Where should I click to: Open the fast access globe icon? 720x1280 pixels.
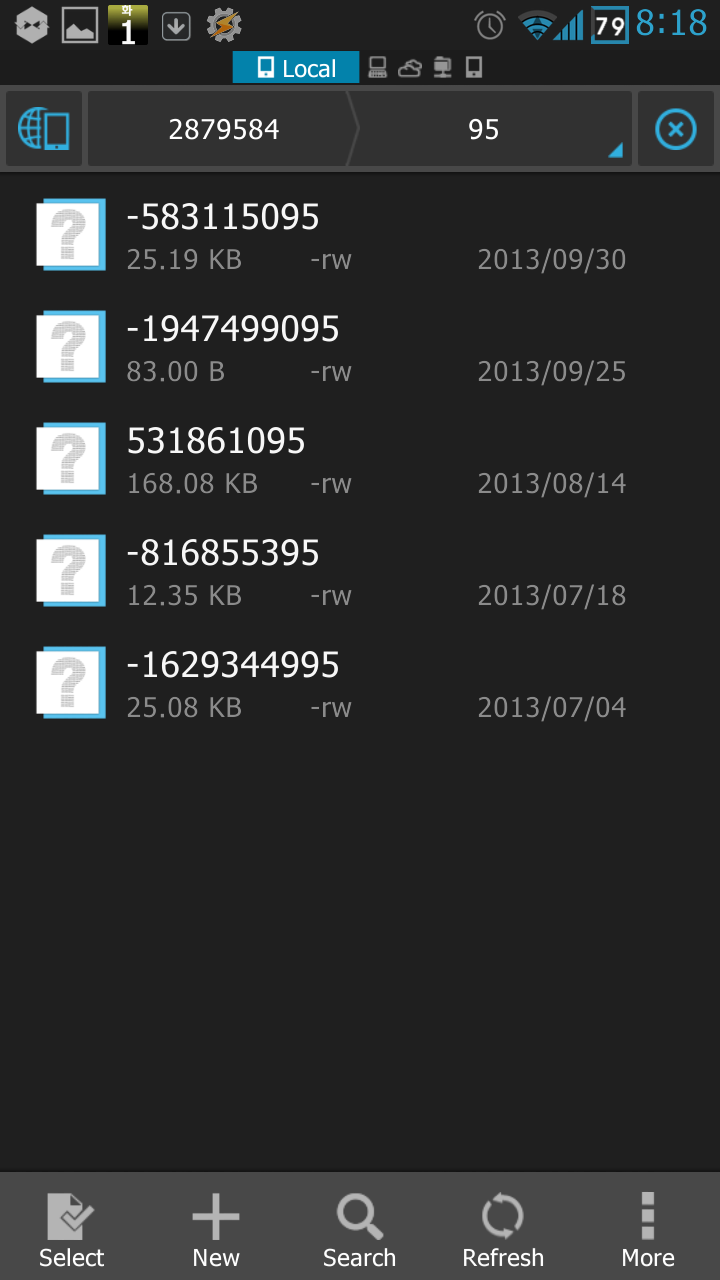(x=43, y=130)
